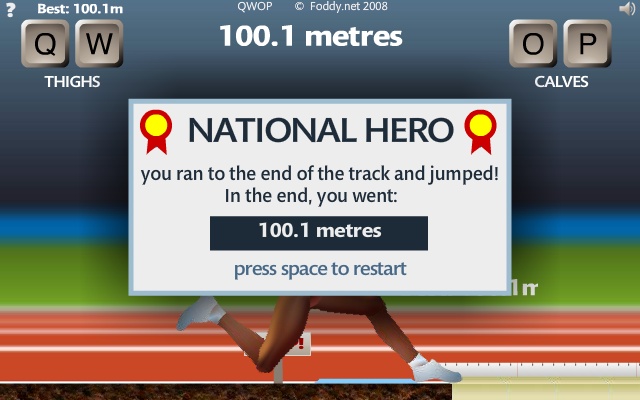Open the help question mark
Viewport: 640px width, 400px height.
pos(11,10)
